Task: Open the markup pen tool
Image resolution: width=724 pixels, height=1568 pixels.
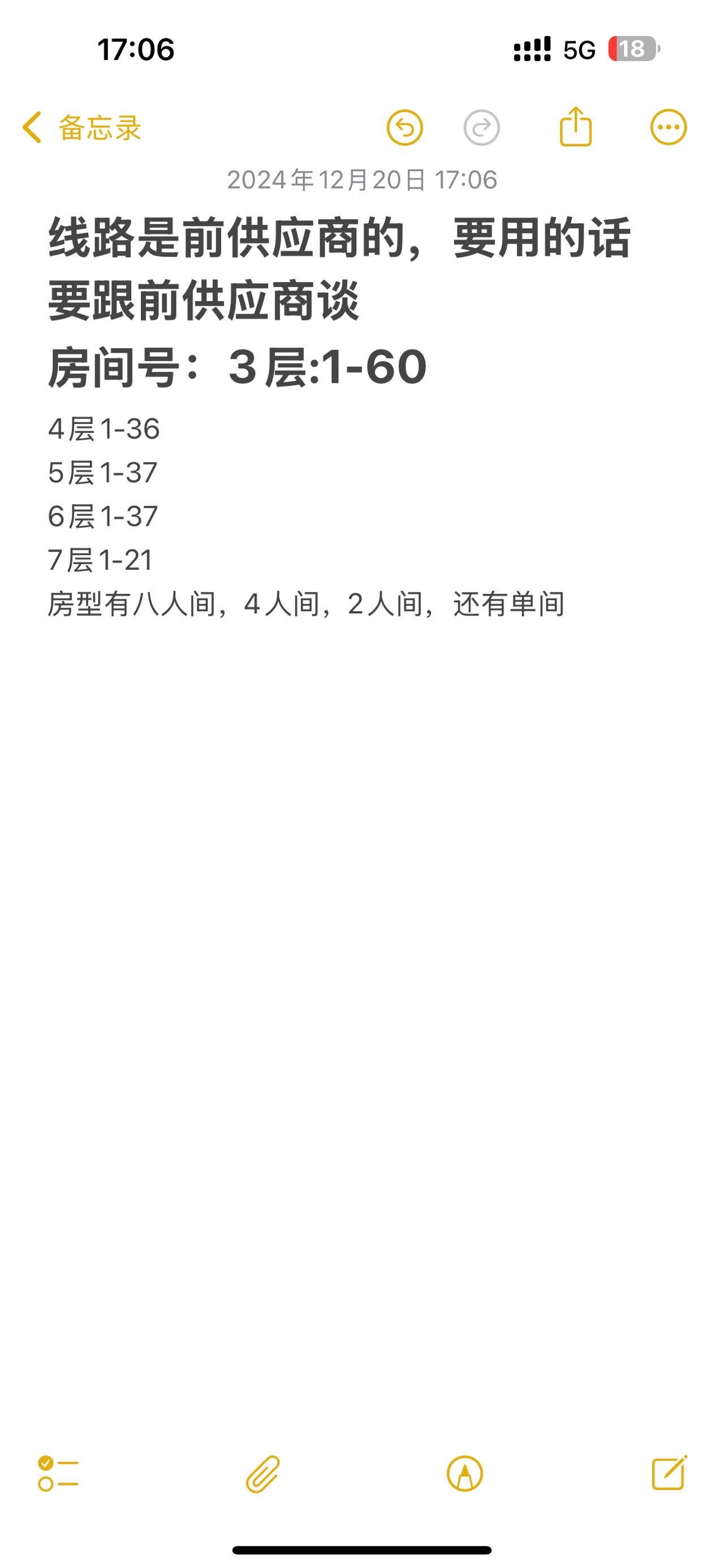Action: coord(464,1474)
